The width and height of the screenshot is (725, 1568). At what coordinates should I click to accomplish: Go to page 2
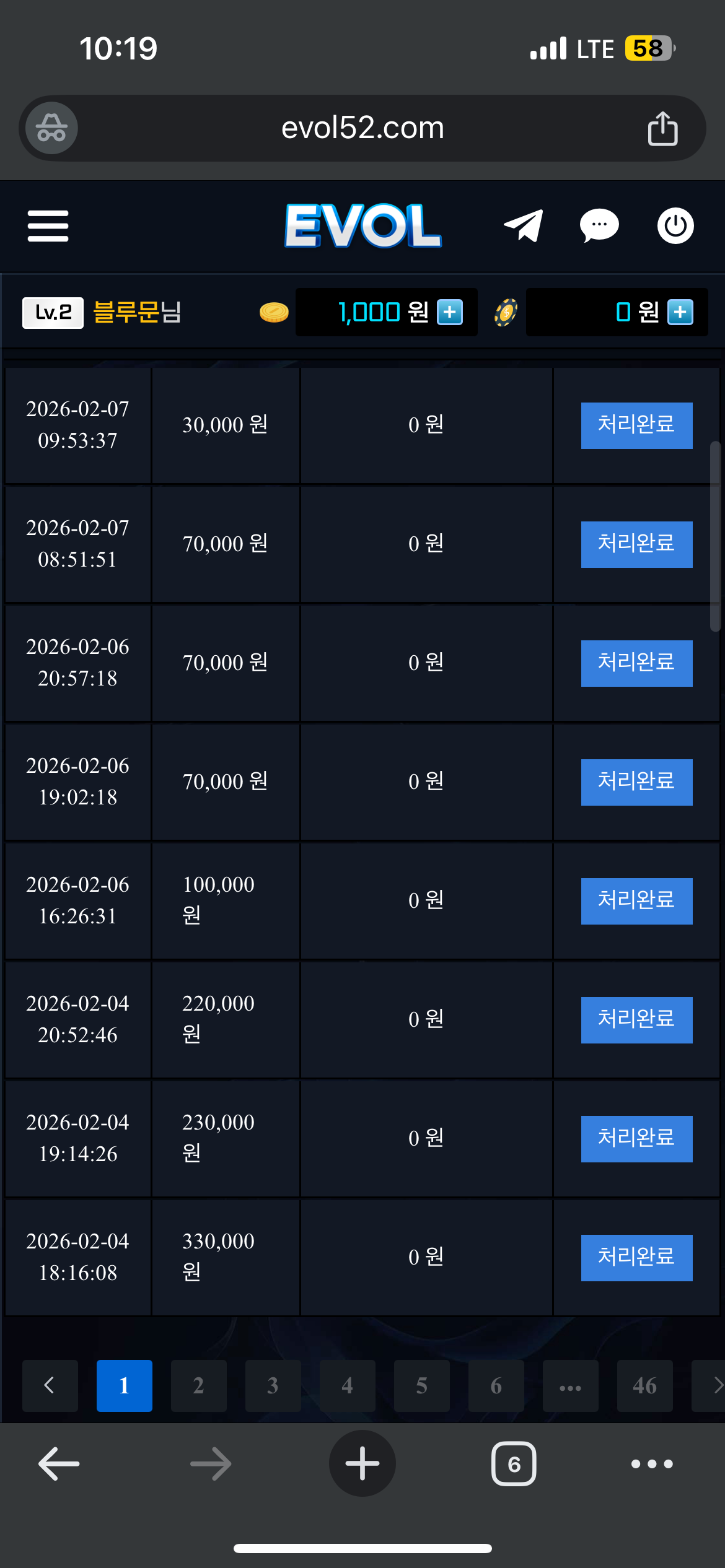[198, 1385]
